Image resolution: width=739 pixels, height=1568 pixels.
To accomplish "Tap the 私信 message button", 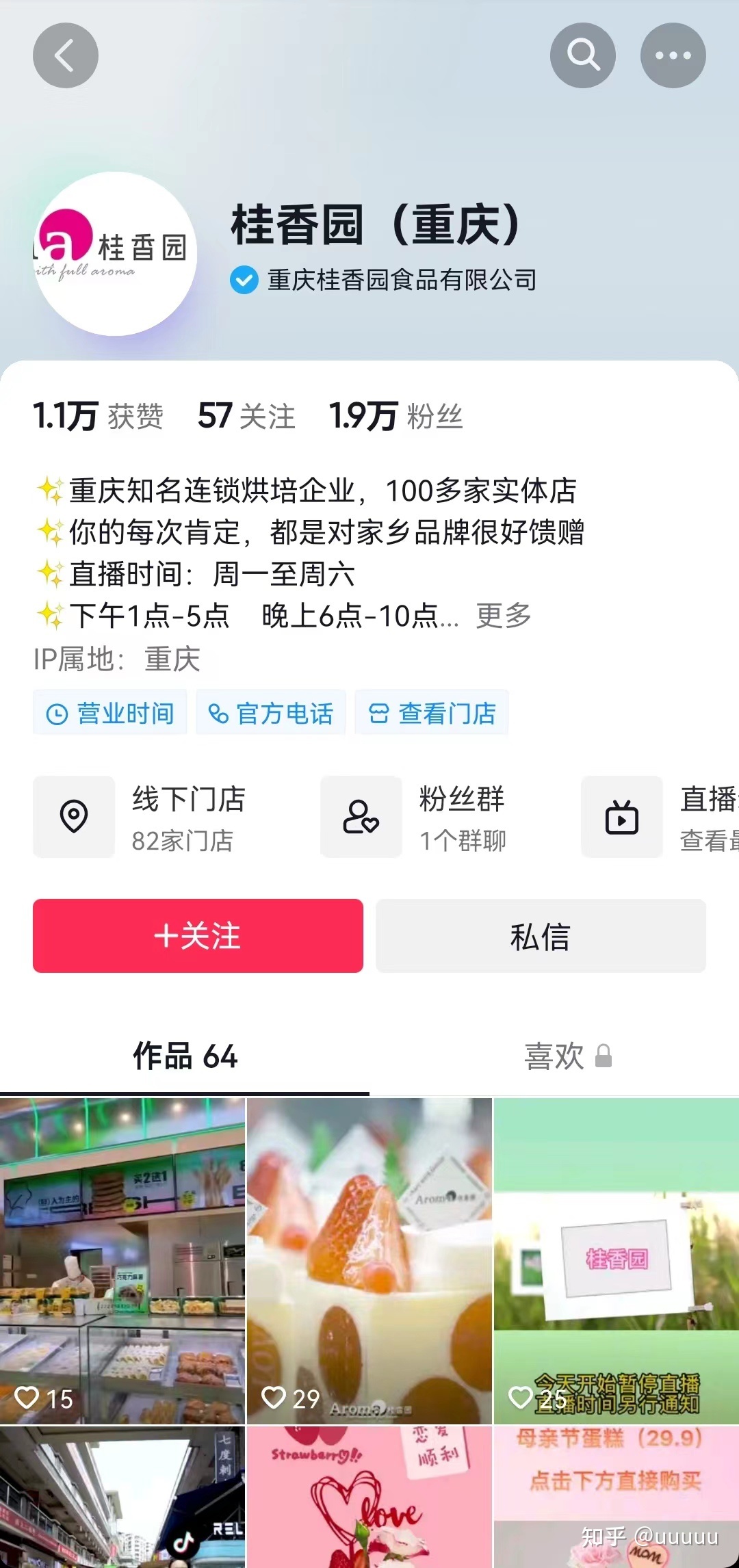I will [541, 937].
